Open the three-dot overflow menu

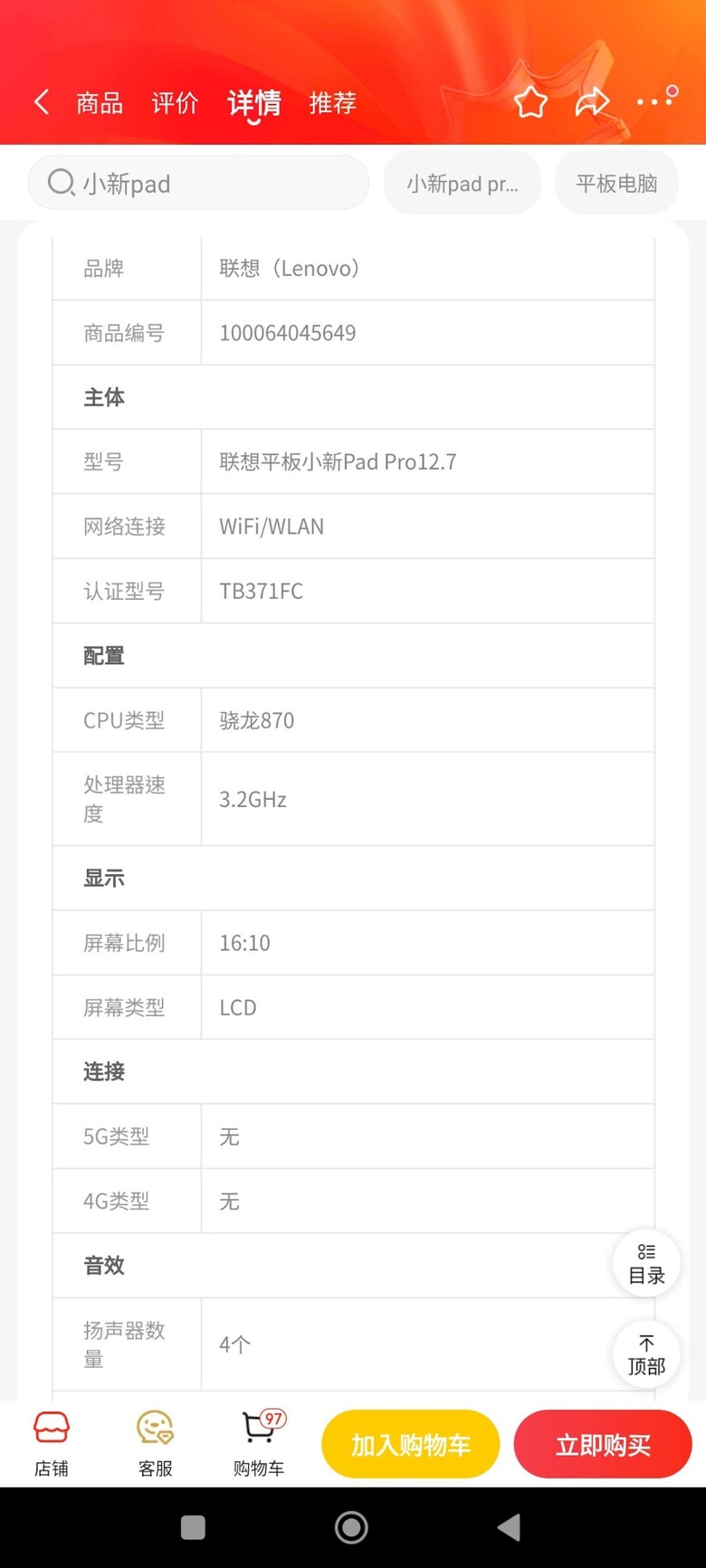[655, 100]
